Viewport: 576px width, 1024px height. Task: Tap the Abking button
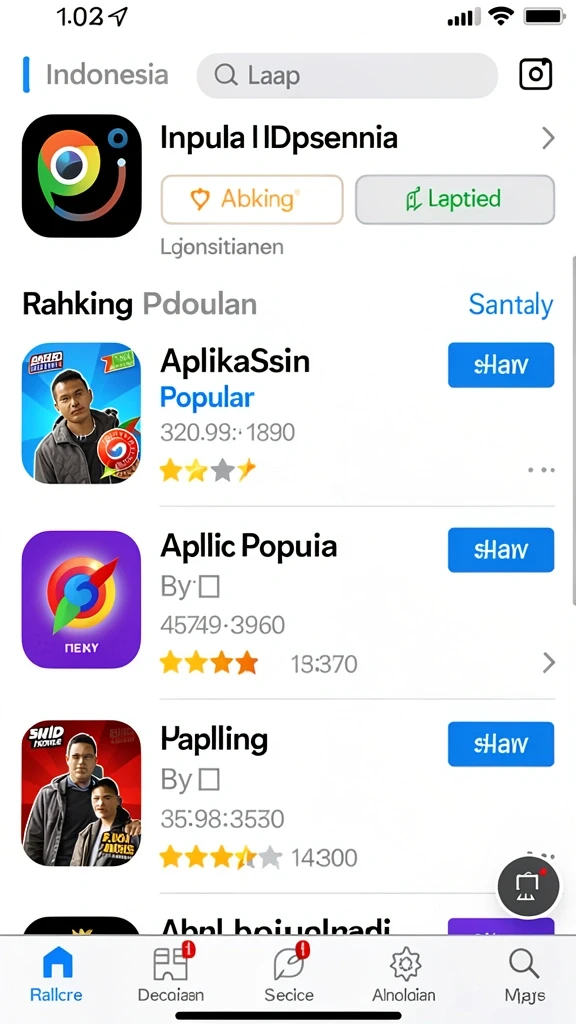pyautogui.click(x=251, y=199)
